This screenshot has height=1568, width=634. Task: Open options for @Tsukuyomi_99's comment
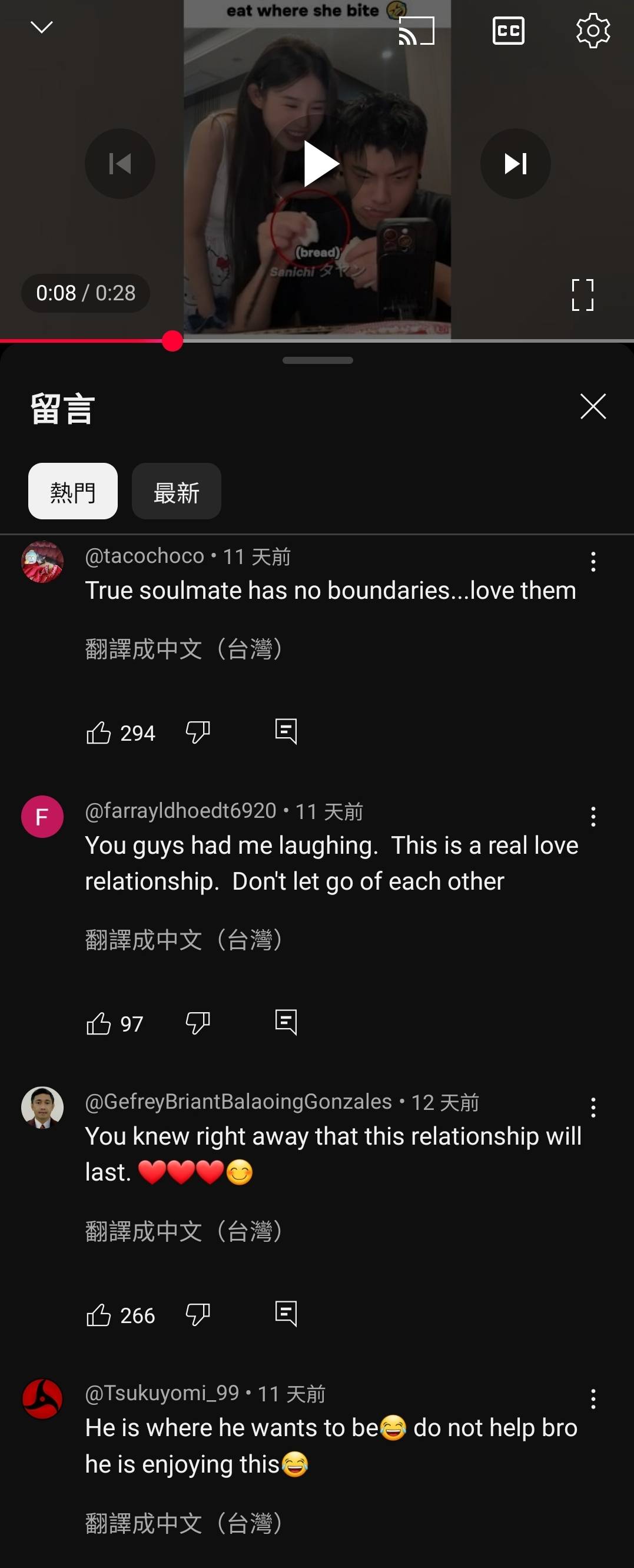593,1399
